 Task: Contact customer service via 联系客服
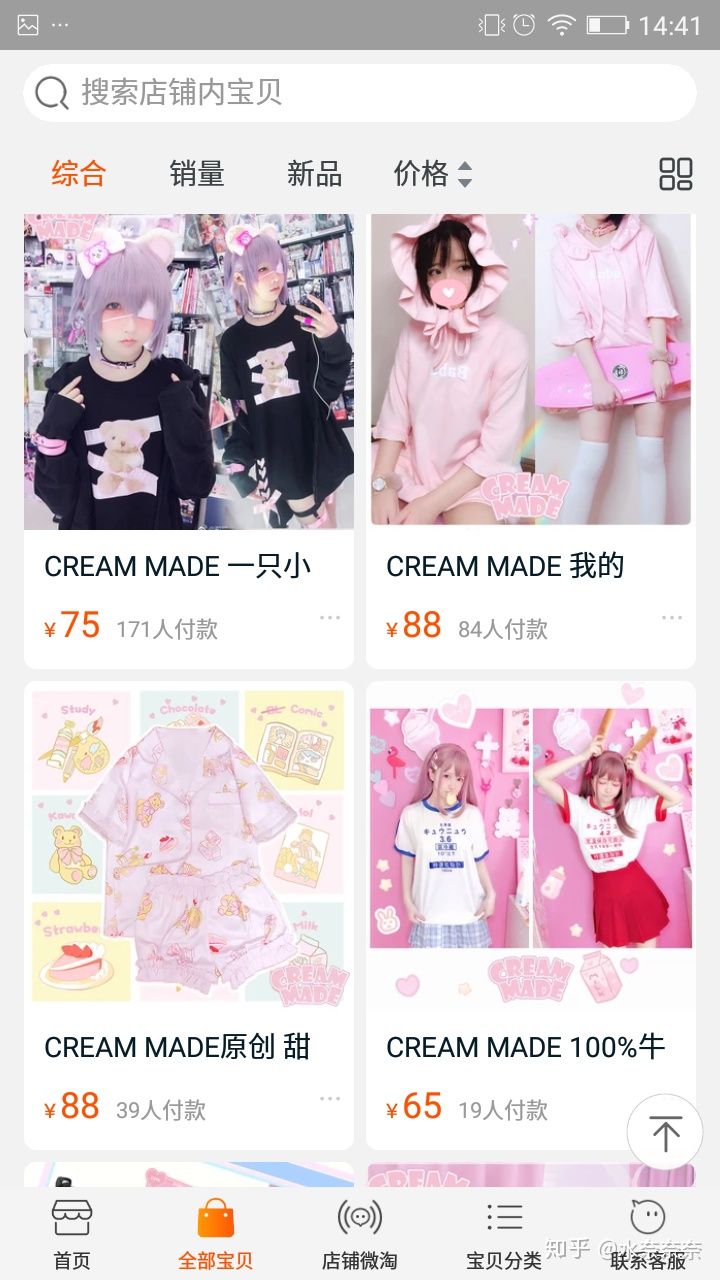point(648,1234)
